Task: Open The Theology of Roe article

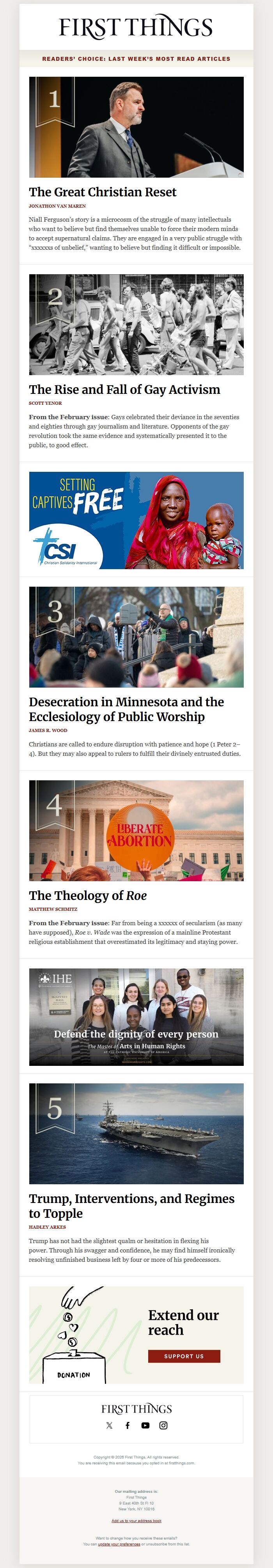Action: click(x=88, y=895)
